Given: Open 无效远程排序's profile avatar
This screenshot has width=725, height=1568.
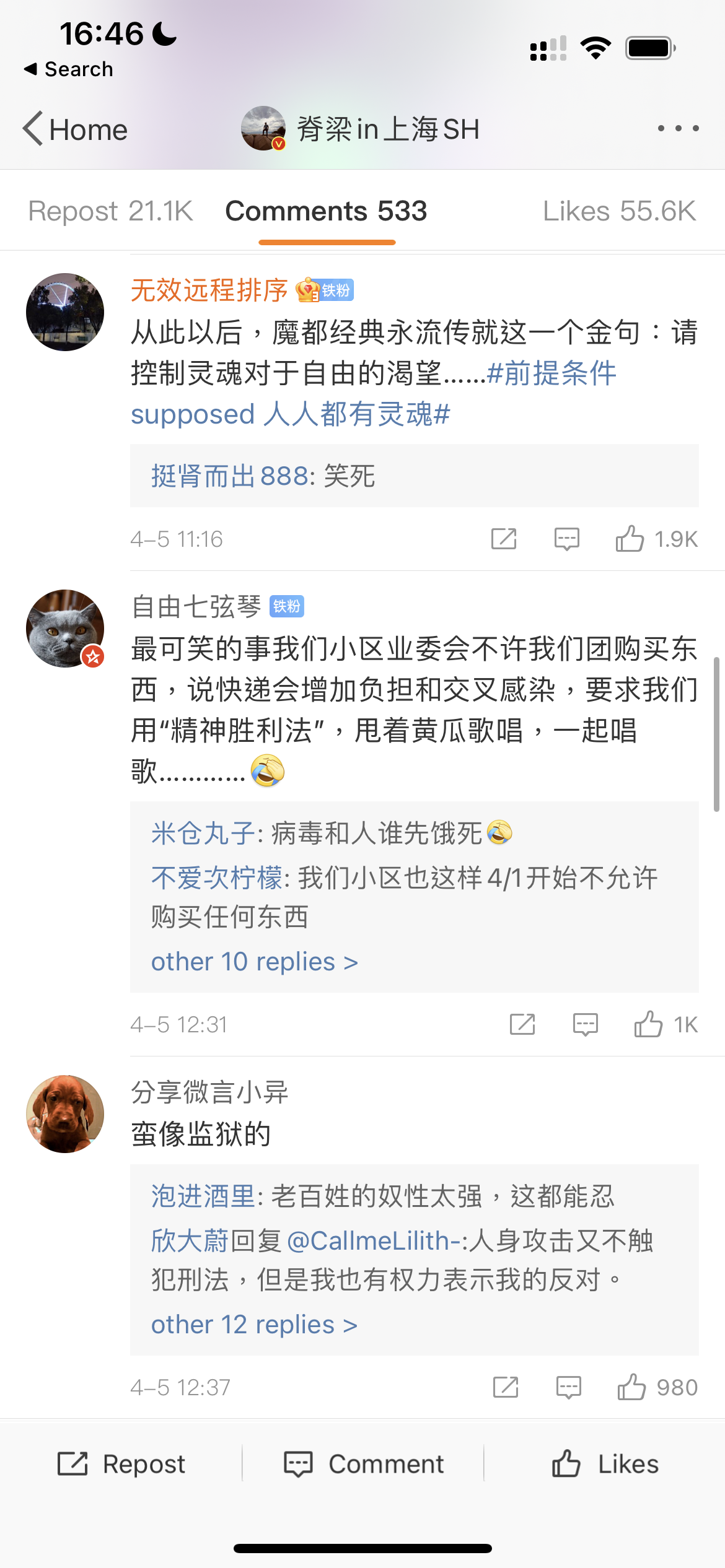Looking at the screenshot, I should pos(65,312).
